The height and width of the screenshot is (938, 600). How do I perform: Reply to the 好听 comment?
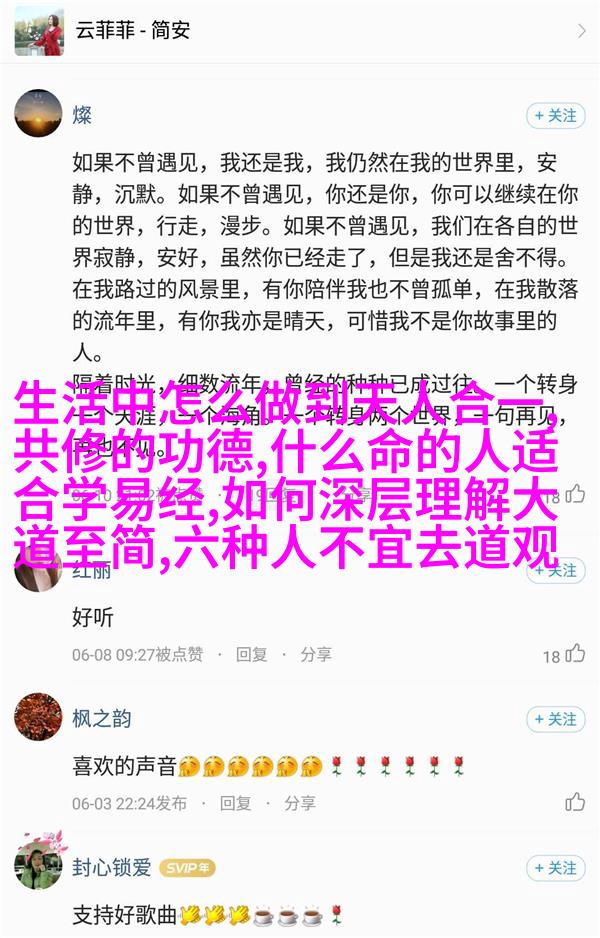tap(251, 654)
